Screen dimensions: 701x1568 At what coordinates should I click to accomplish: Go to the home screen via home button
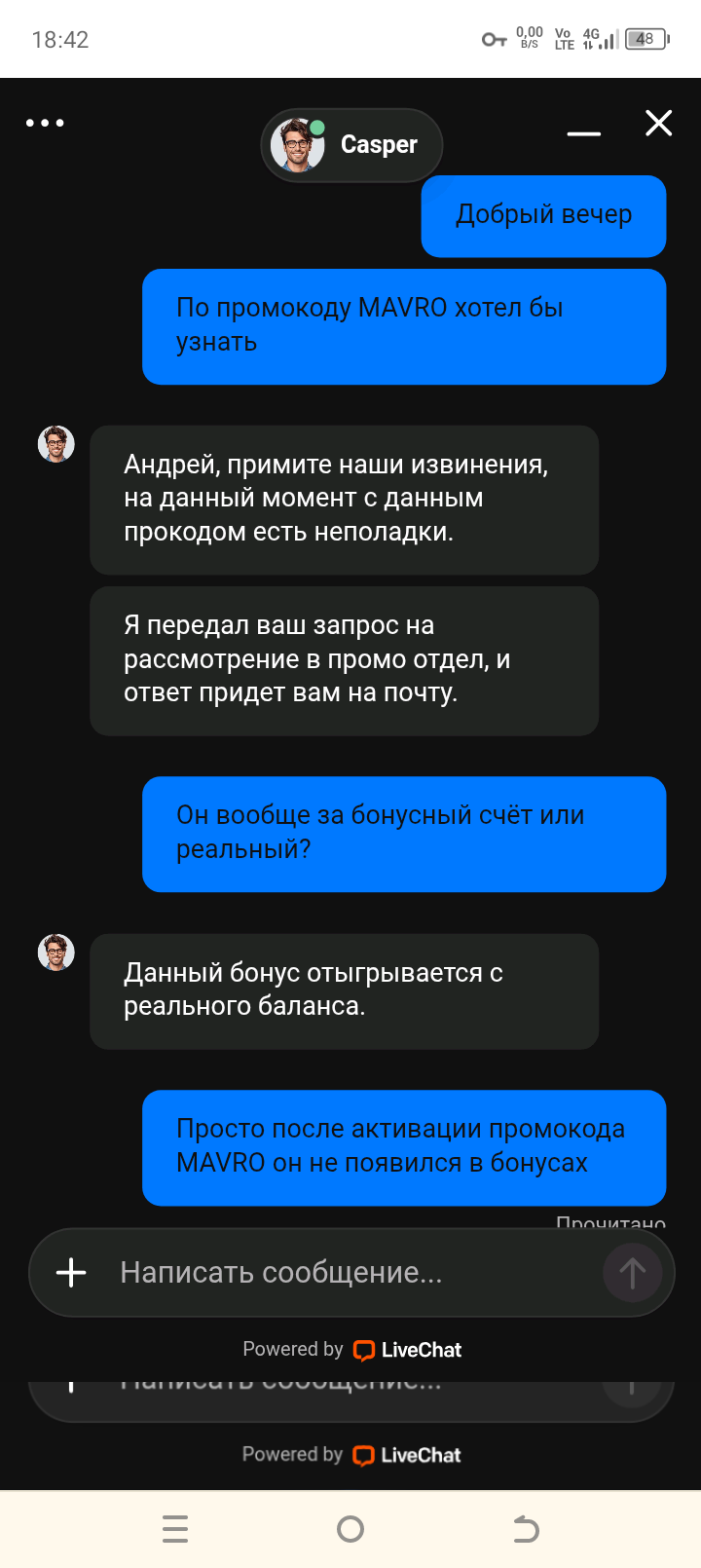click(x=350, y=1529)
